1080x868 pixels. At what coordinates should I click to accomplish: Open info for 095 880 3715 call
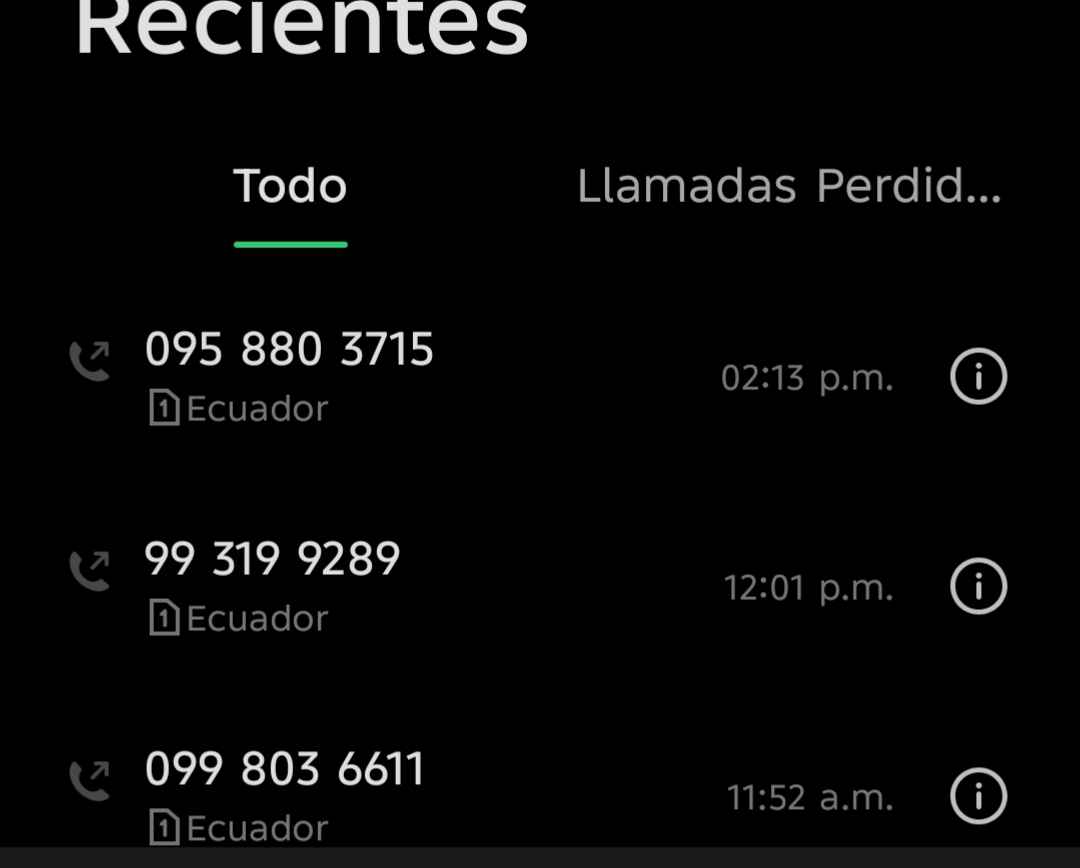tap(977, 377)
